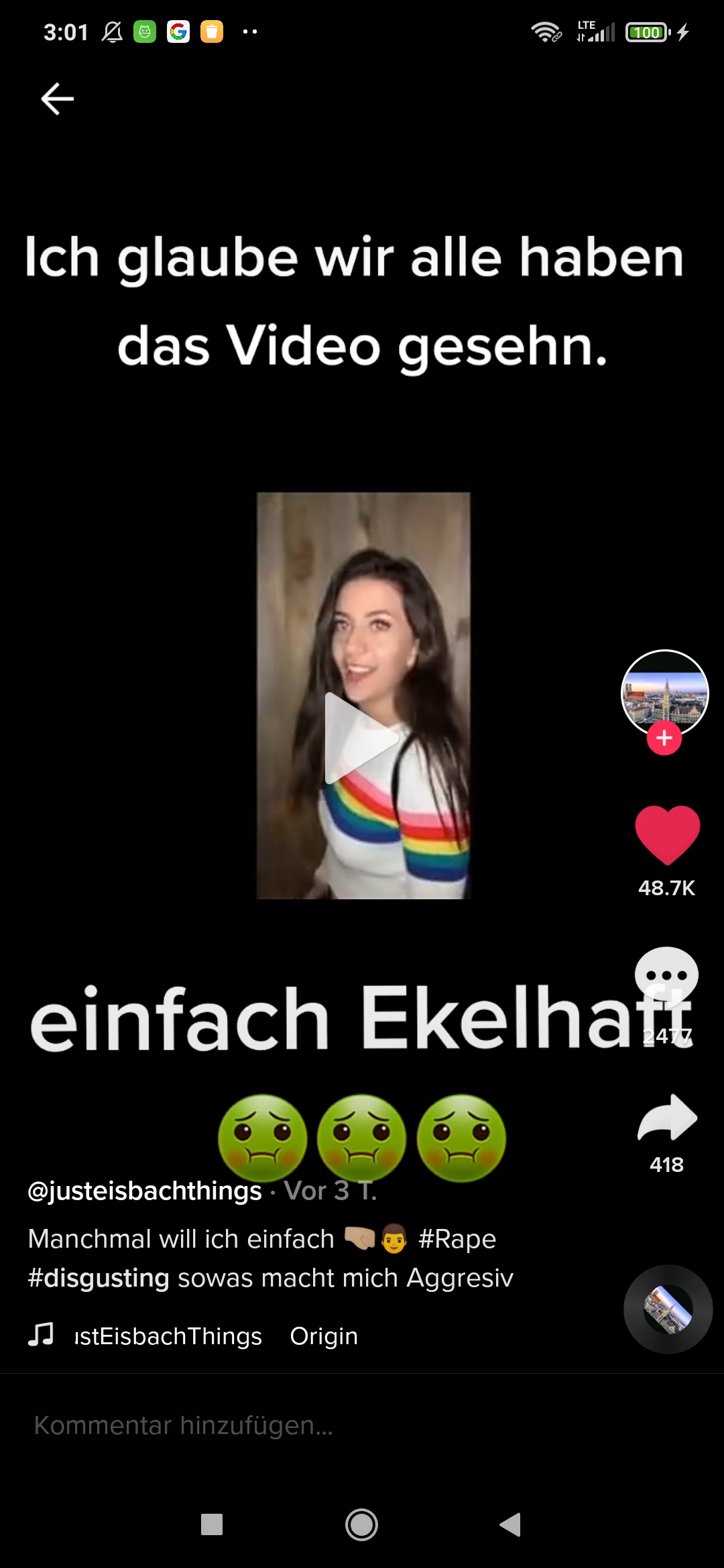Open the #disgusting hashtag
The image size is (724, 1568).
(99, 1278)
